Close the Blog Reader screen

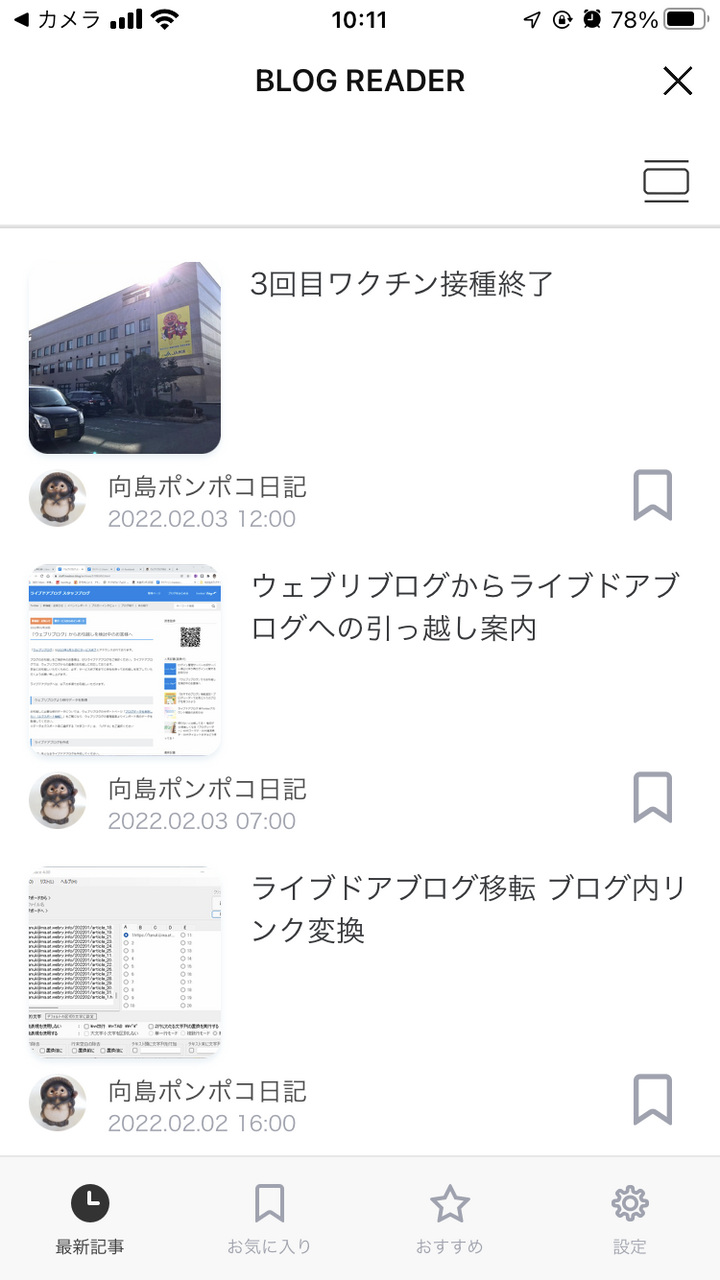click(677, 81)
